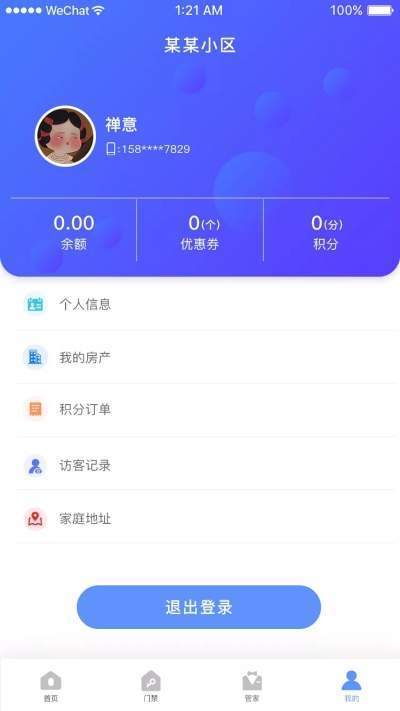Open 我的房产 (my property)
This screenshot has height=711, width=400.
click(x=200, y=357)
